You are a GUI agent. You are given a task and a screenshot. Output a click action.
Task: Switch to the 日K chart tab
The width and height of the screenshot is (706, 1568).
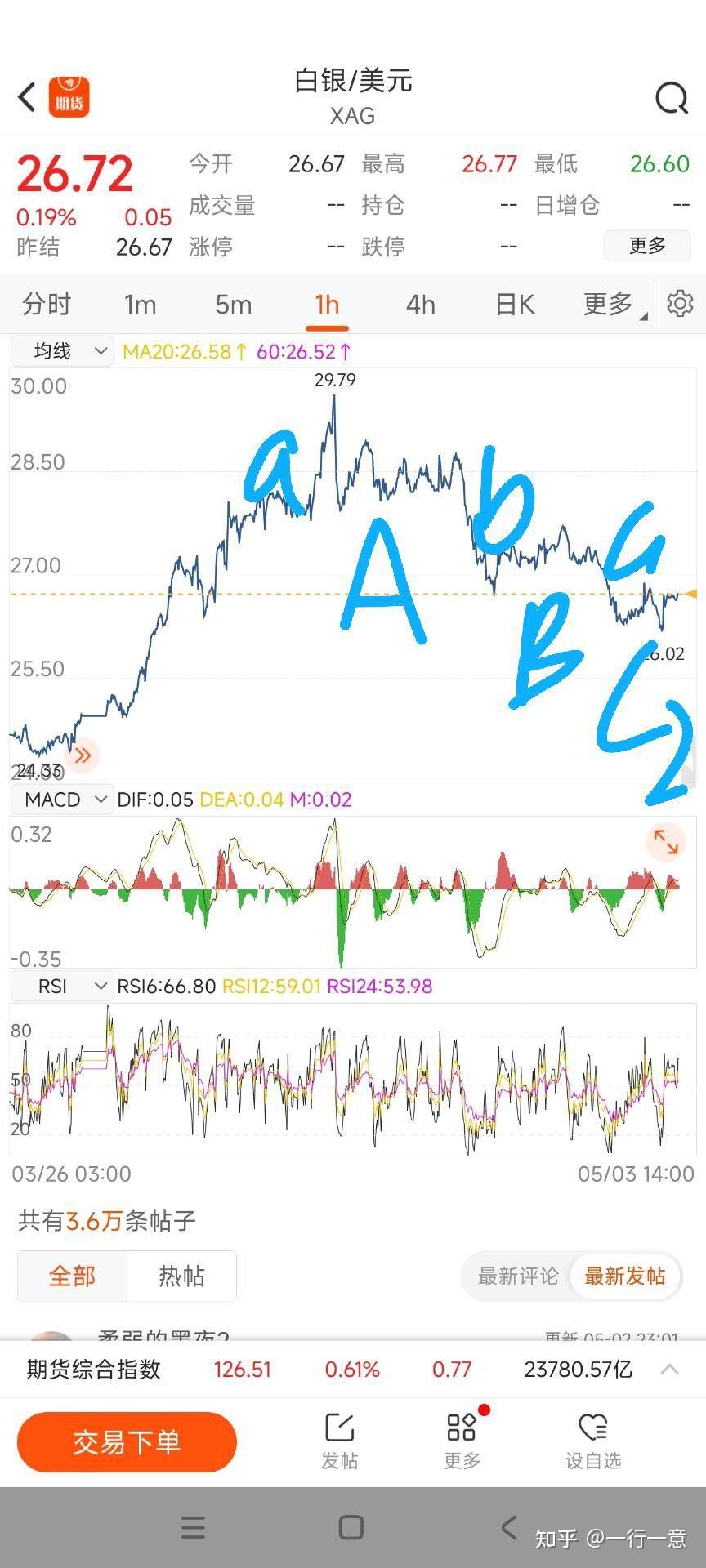point(515,305)
